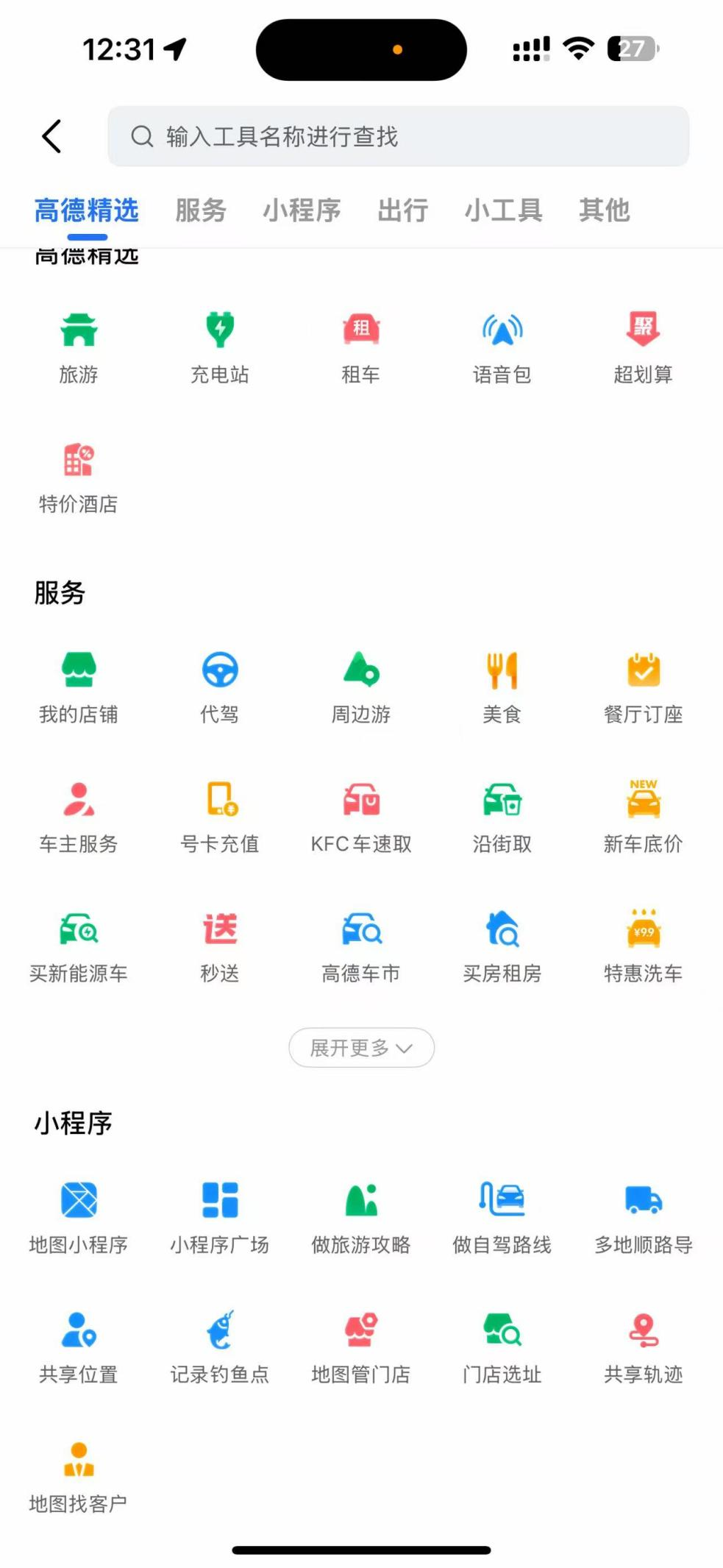Viewport: 723px width, 1568px height.
Task: Tap the tool name search field
Action: tap(397, 136)
